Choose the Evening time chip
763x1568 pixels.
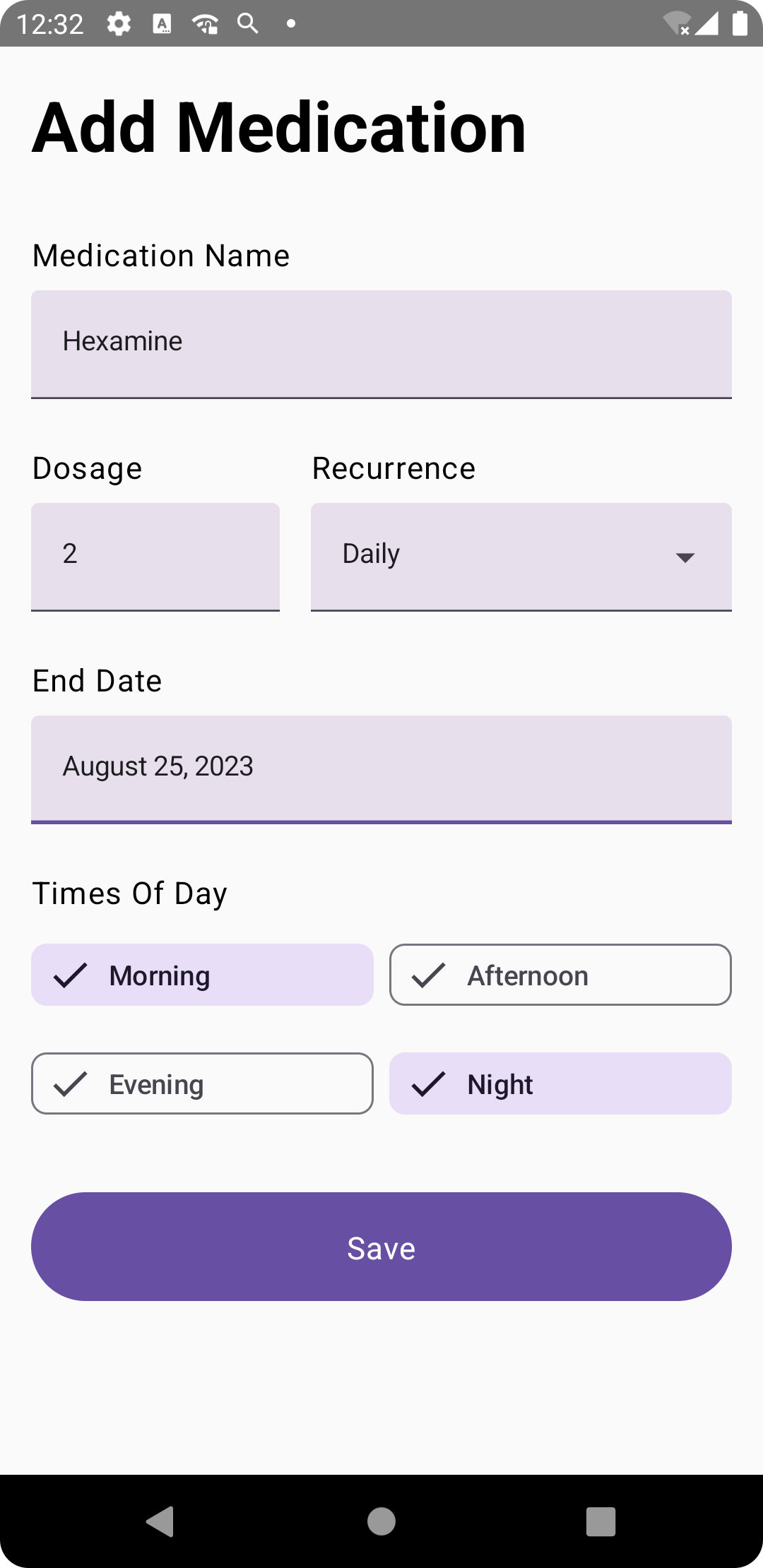pos(202,1083)
